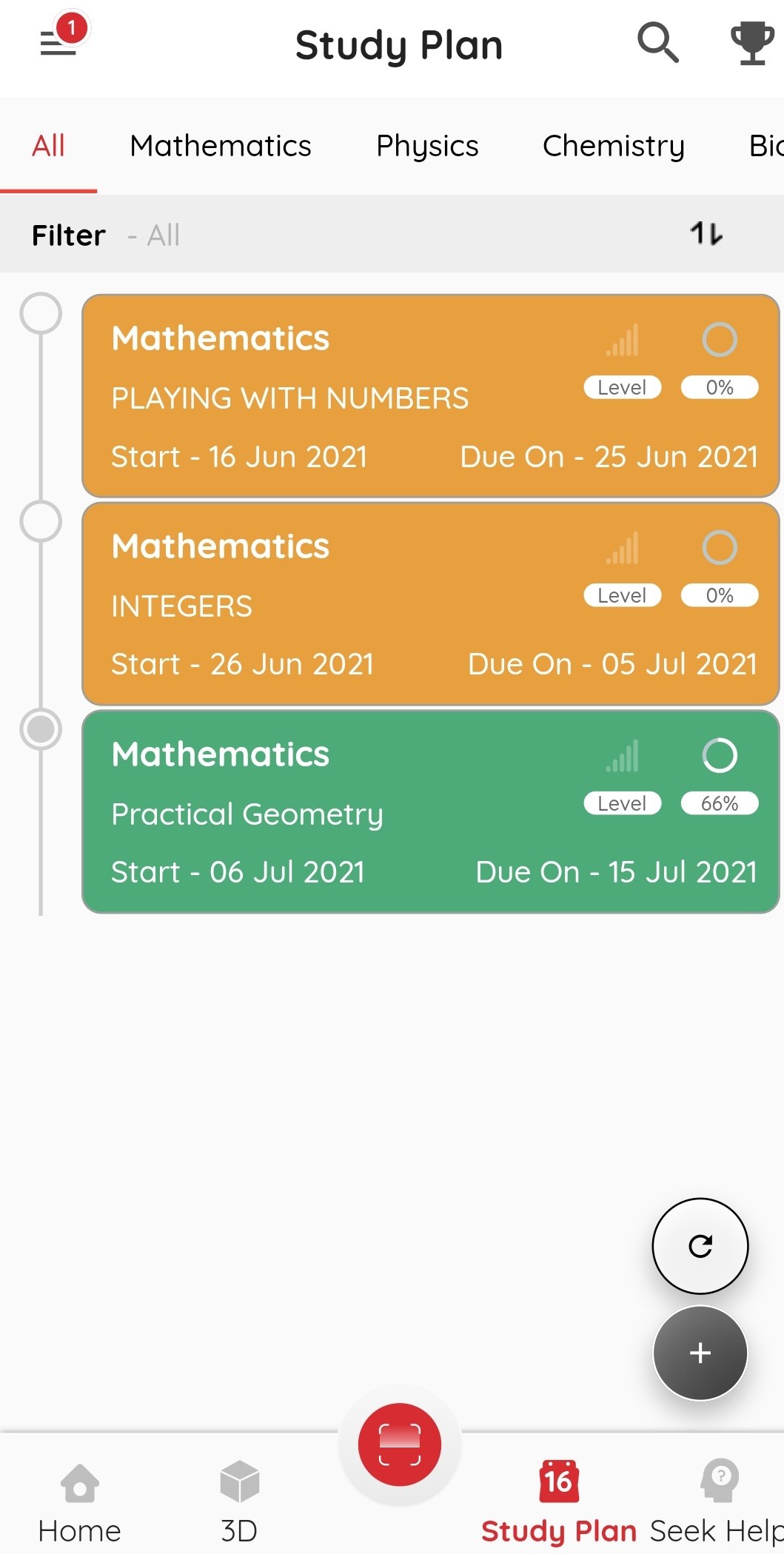Image resolution: width=784 pixels, height=1554 pixels.
Task: Open the Playing With Numbers study card
Action: click(430, 396)
